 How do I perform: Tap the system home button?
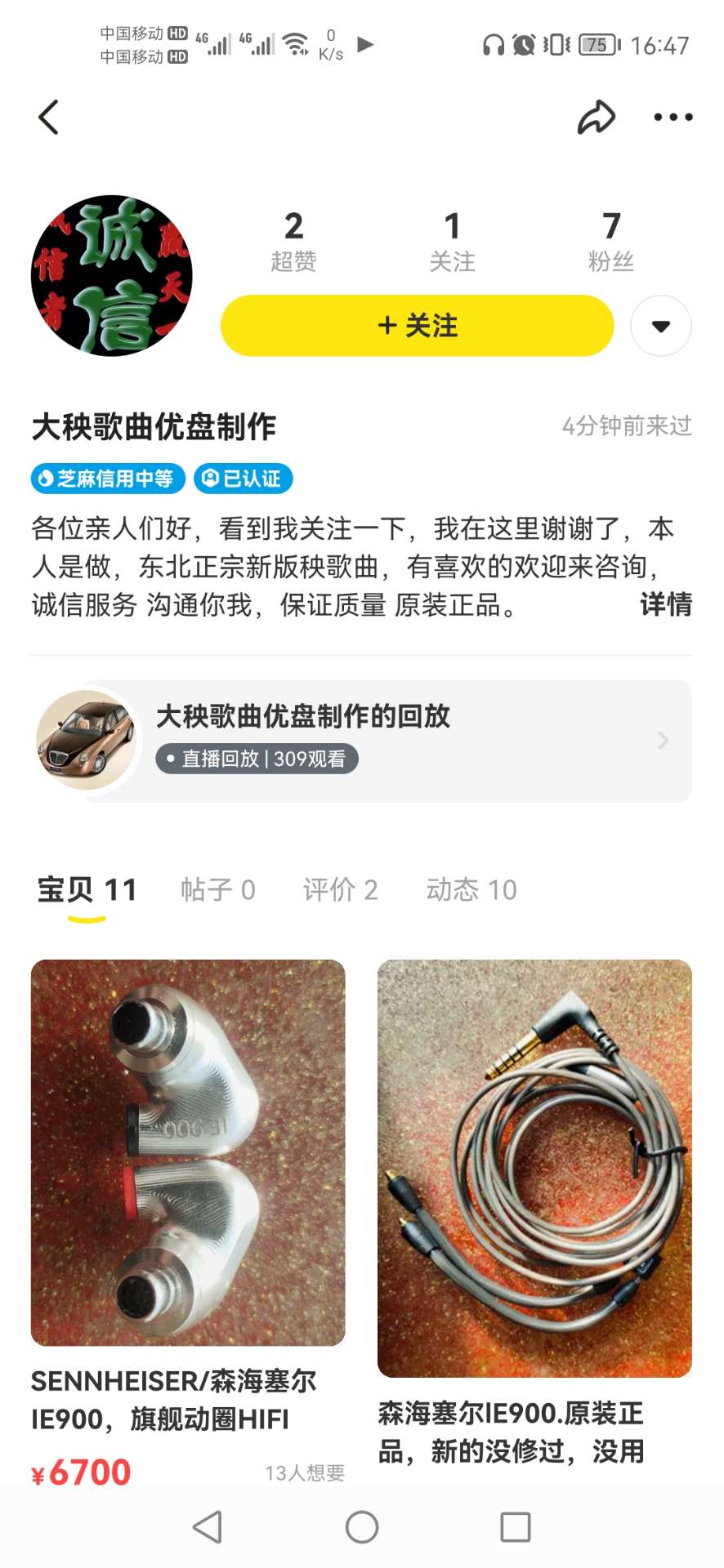(362, 1526)
